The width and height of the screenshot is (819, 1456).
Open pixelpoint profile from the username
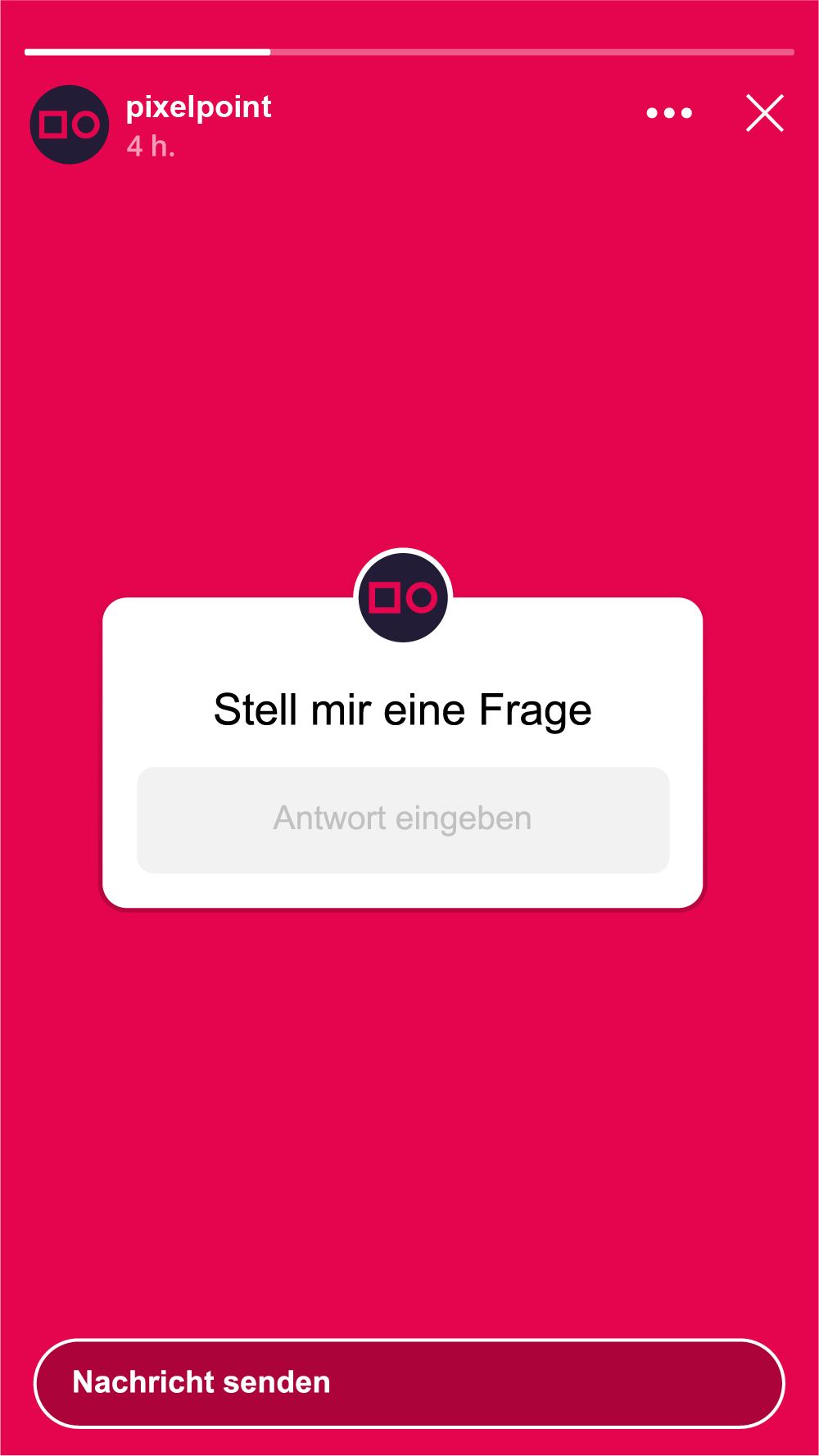198,107
